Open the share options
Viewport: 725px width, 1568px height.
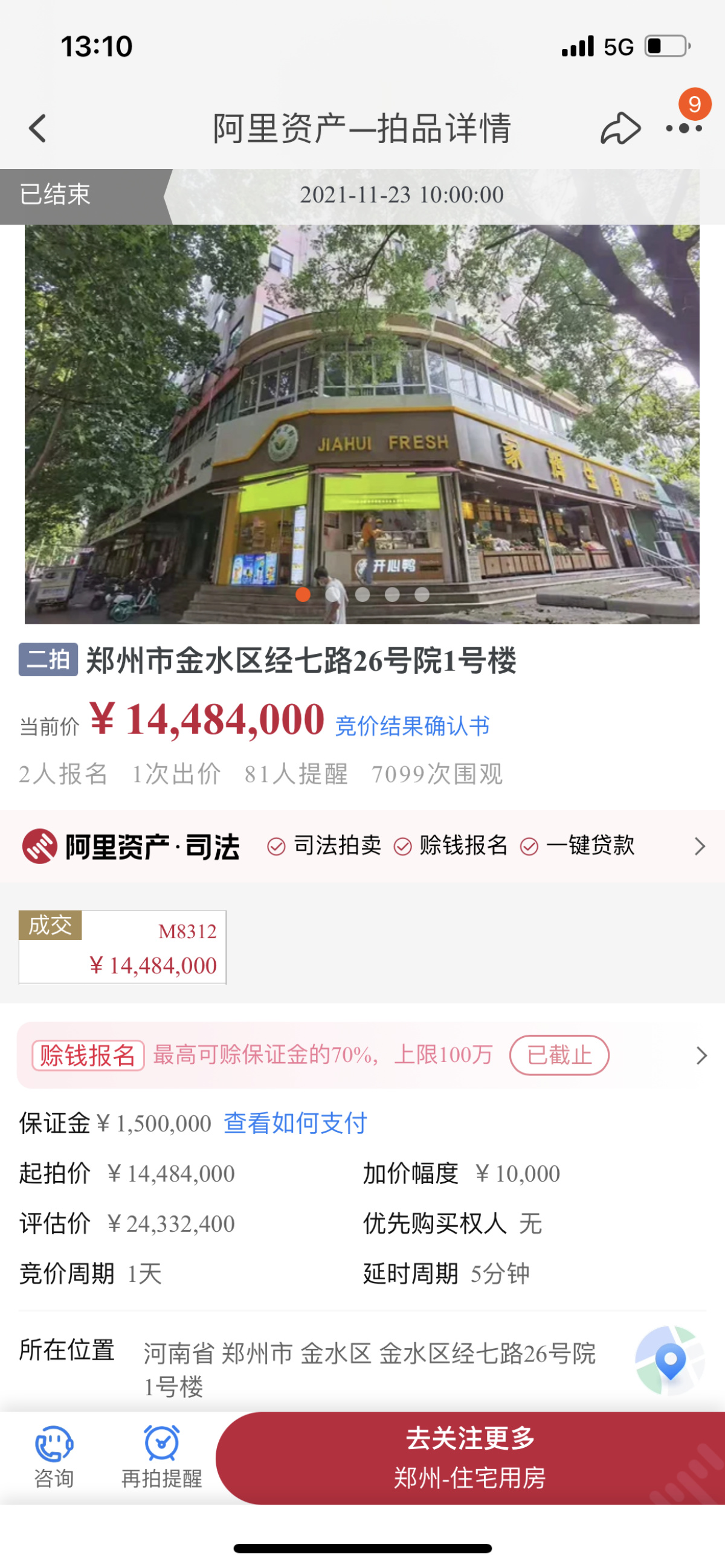click(622, 126)
